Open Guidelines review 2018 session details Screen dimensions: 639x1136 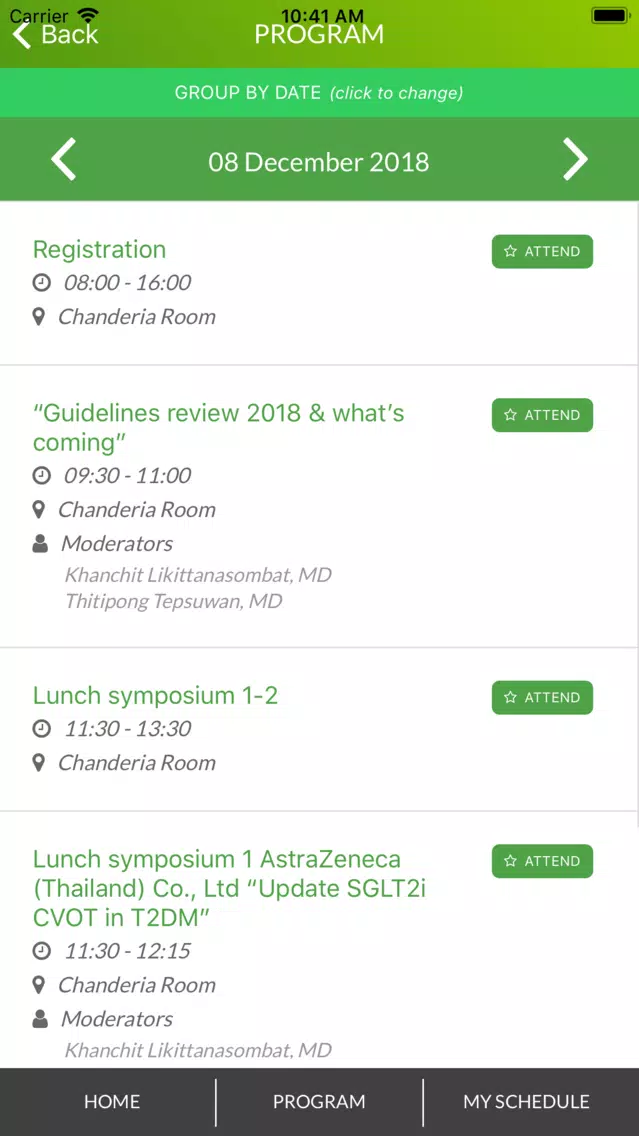pos(218,427)
